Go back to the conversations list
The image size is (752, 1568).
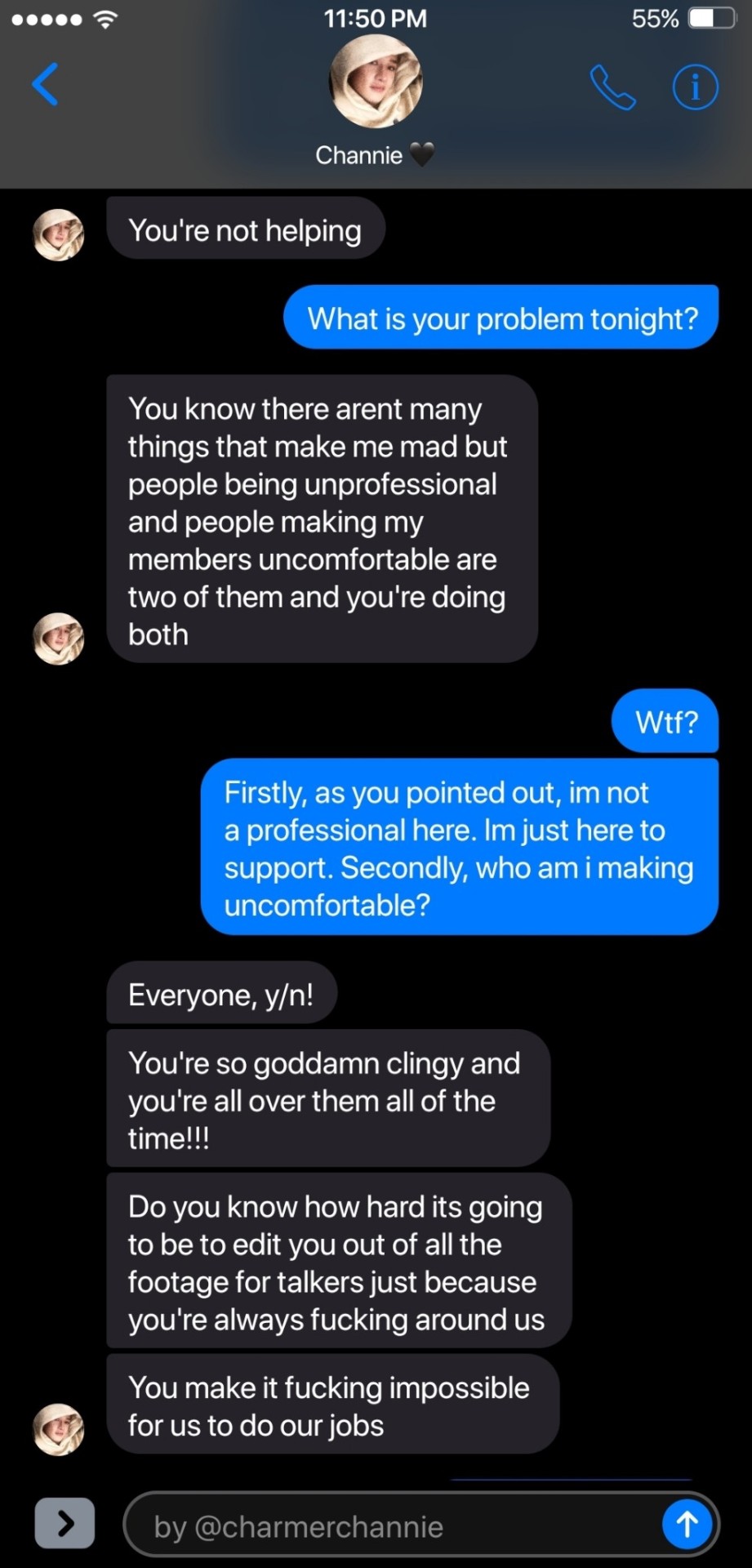coord(46,84)
